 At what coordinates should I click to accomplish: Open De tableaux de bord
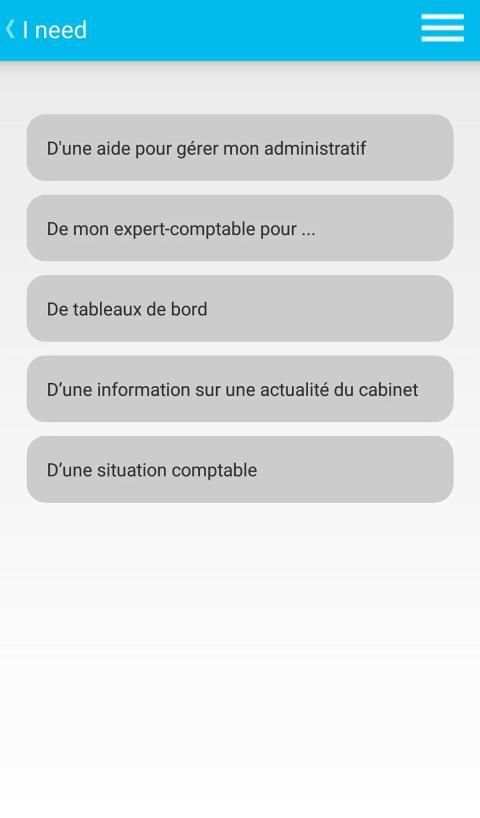point(240,308)
